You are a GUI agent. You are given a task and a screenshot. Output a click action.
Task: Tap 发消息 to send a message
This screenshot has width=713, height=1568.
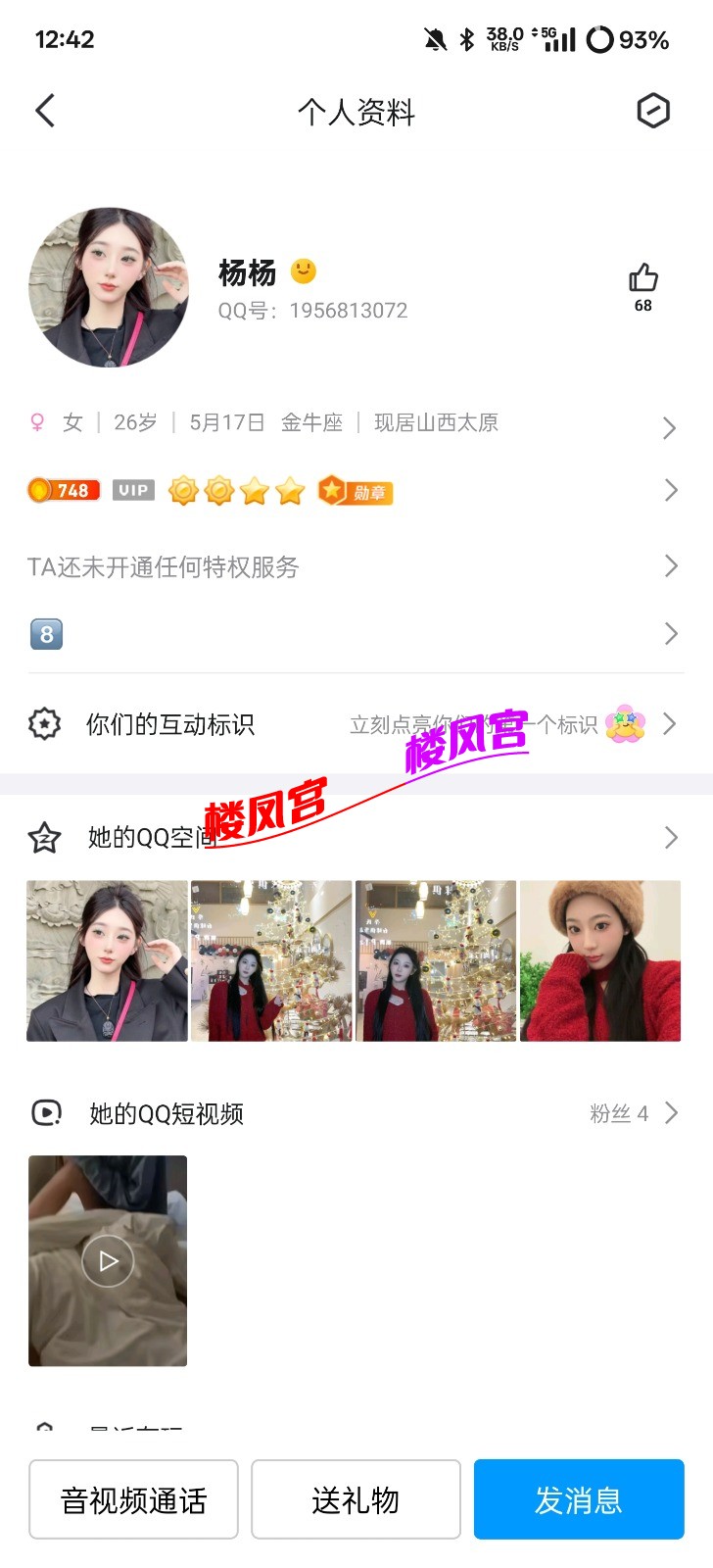(x=578, y=1499)
